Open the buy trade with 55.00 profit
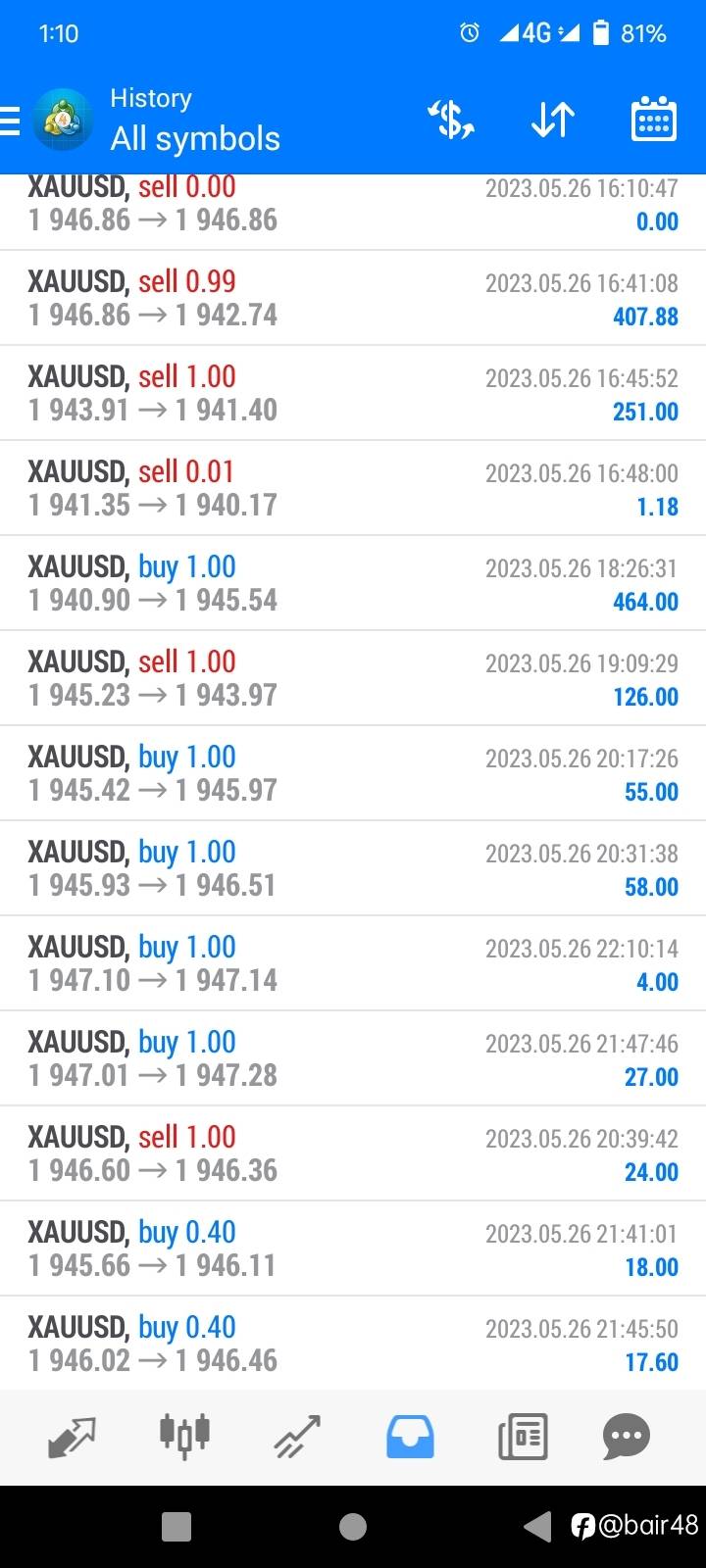 point(353,773)
